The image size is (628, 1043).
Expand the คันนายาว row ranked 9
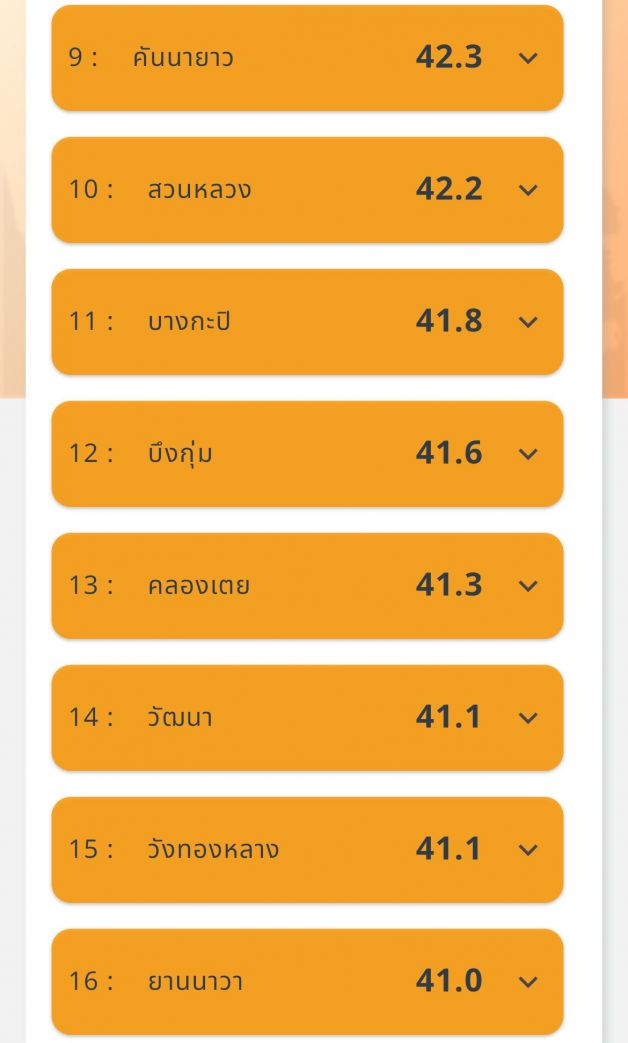[x=528, y=58]
